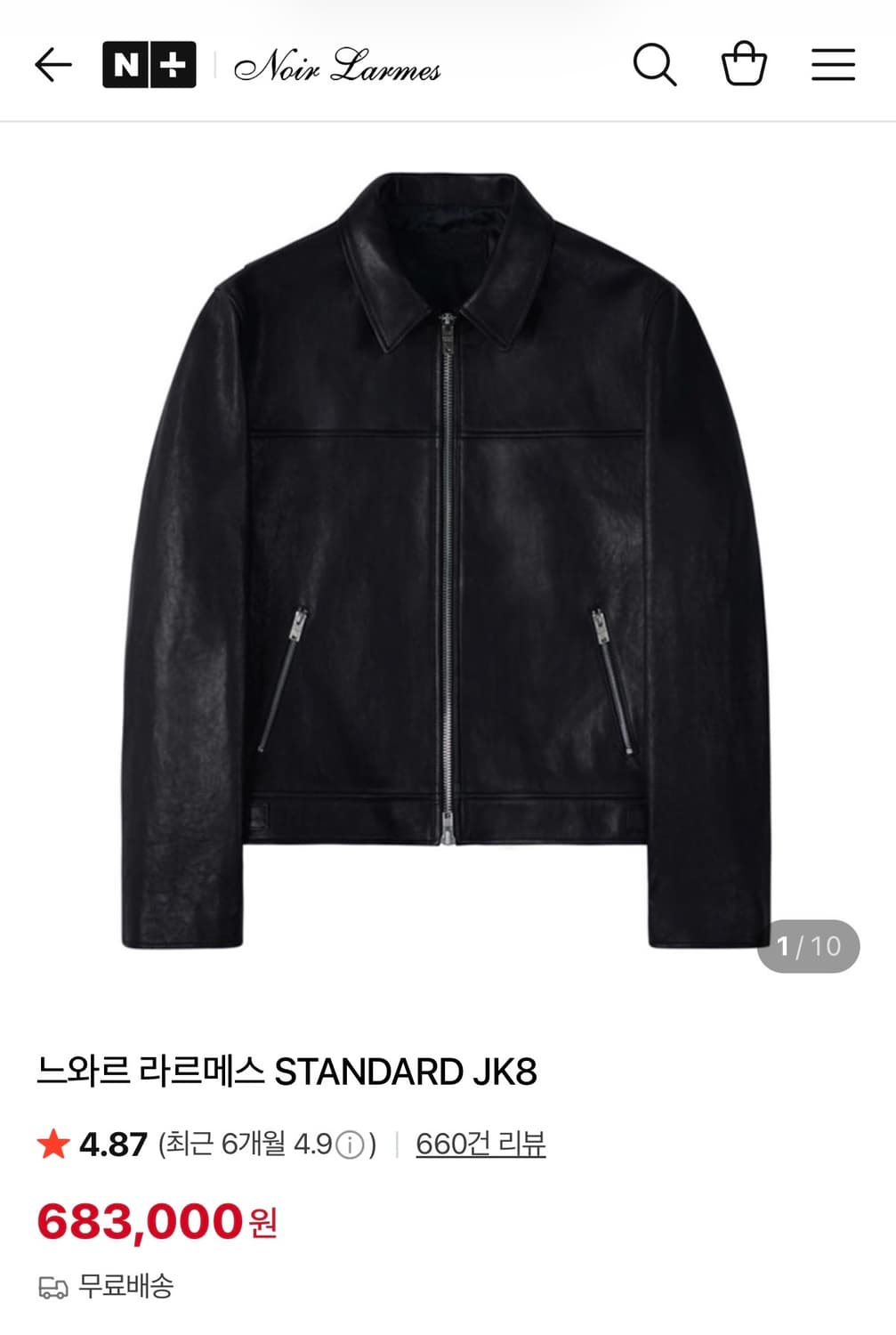
Task: Click the red star rating icon
Action: (54, 1148)
